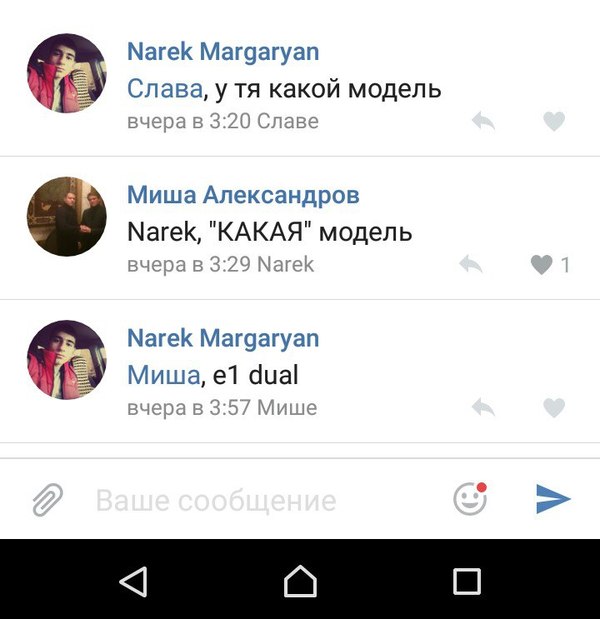This screenshot has width=600, height=619.
Task: Focus the "Ваше сообщение" message field
Action: [x=260, y=500]
